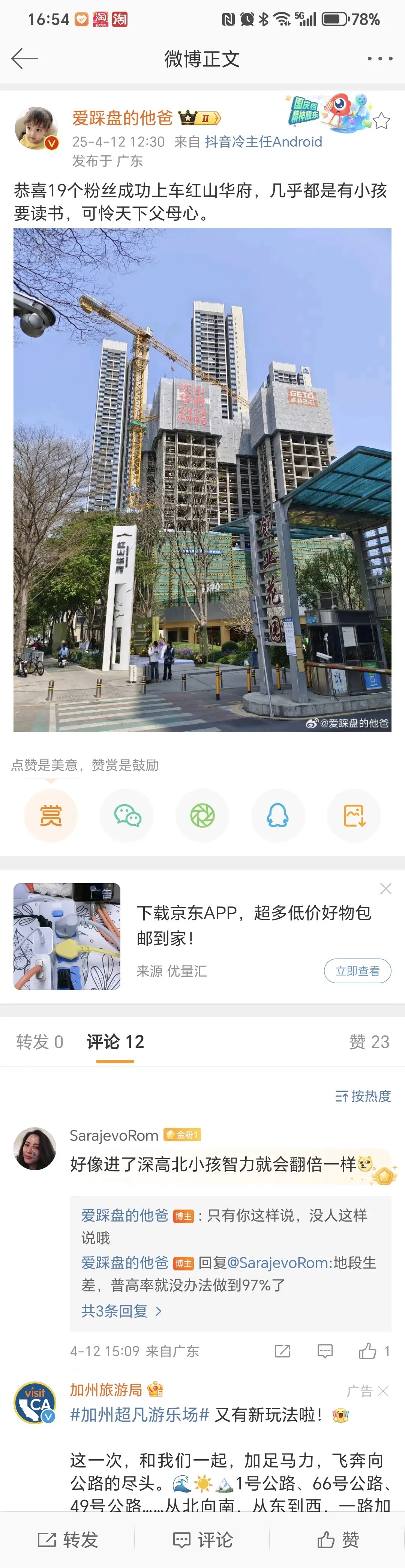405x1568 pixels.
Task: Favorite this post with the star icon
Action: pyautogui.click(x=381, y=121)
